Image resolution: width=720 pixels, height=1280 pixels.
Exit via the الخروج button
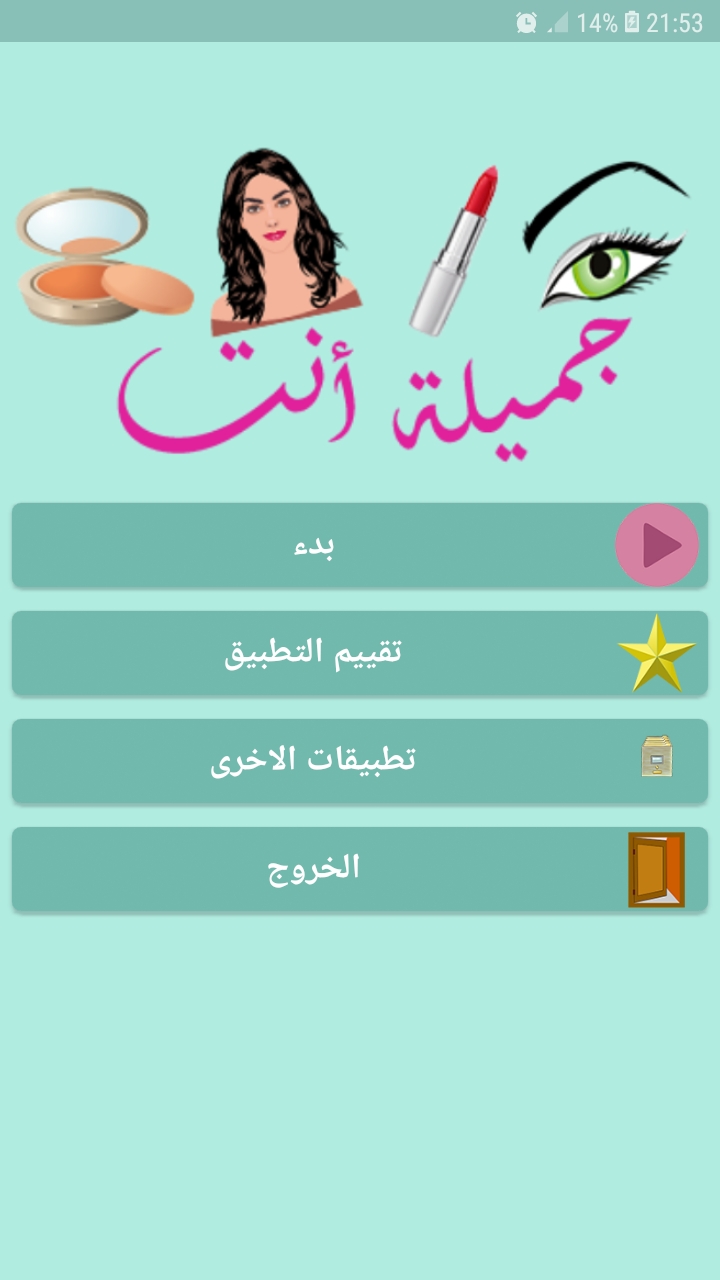pos(360,868)
